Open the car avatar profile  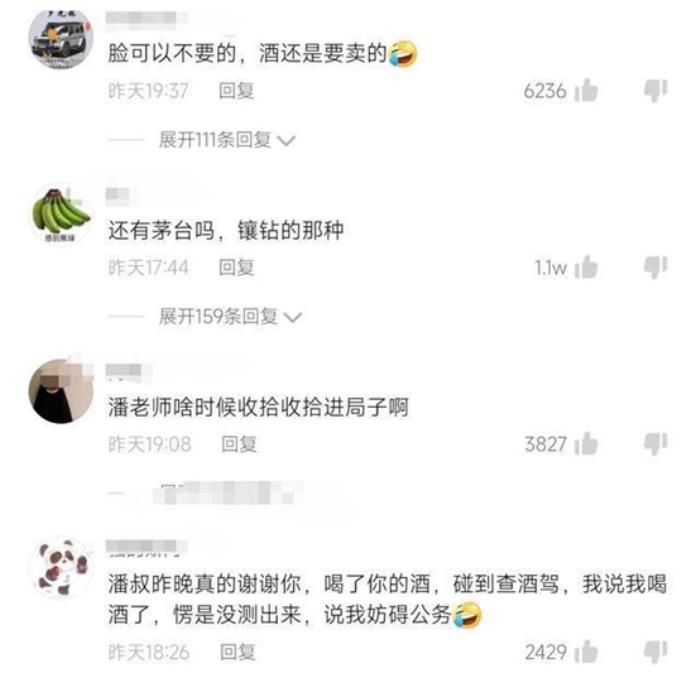[x=60, y=40]
